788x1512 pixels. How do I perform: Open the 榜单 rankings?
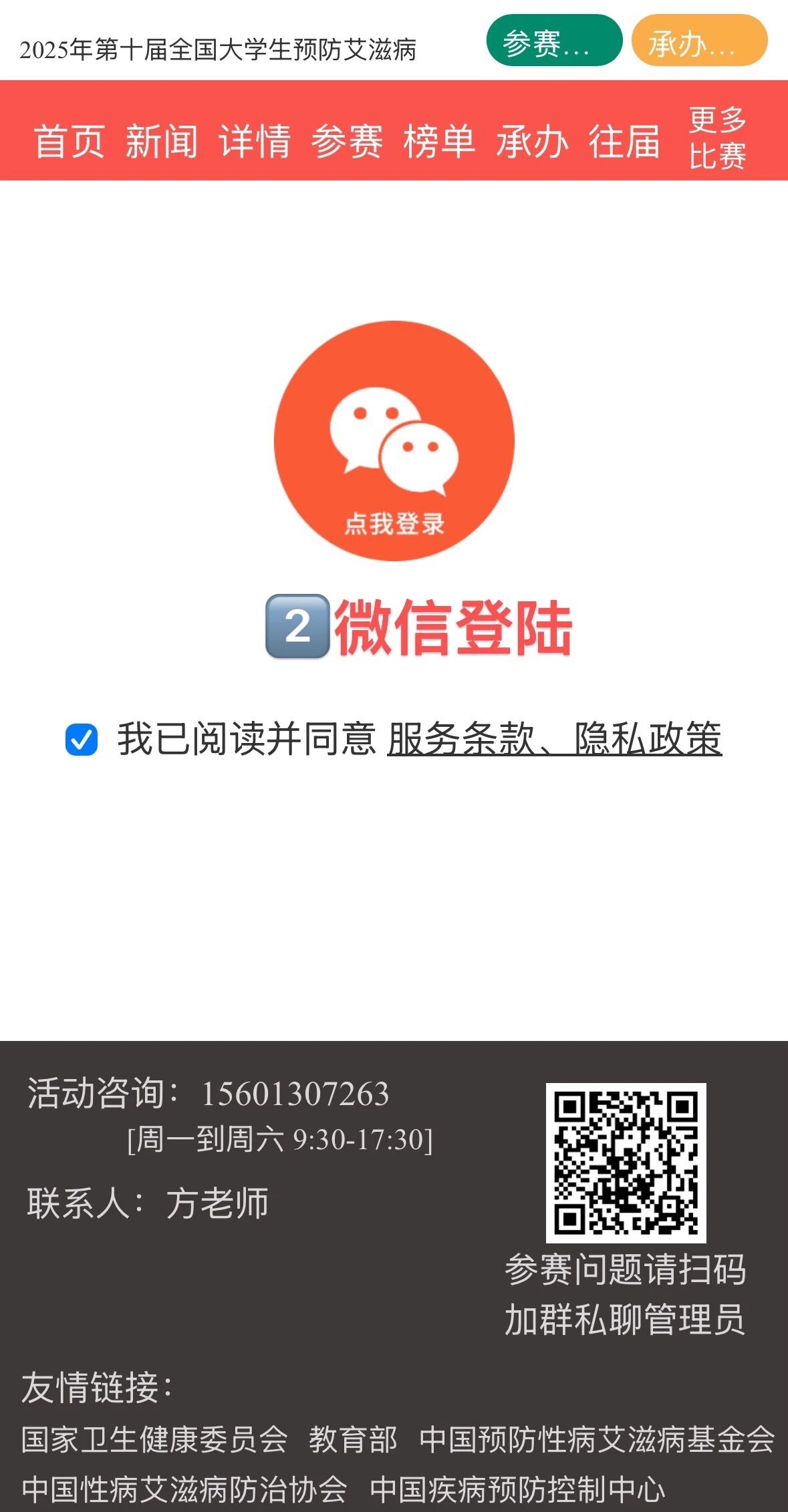[439, 142]
